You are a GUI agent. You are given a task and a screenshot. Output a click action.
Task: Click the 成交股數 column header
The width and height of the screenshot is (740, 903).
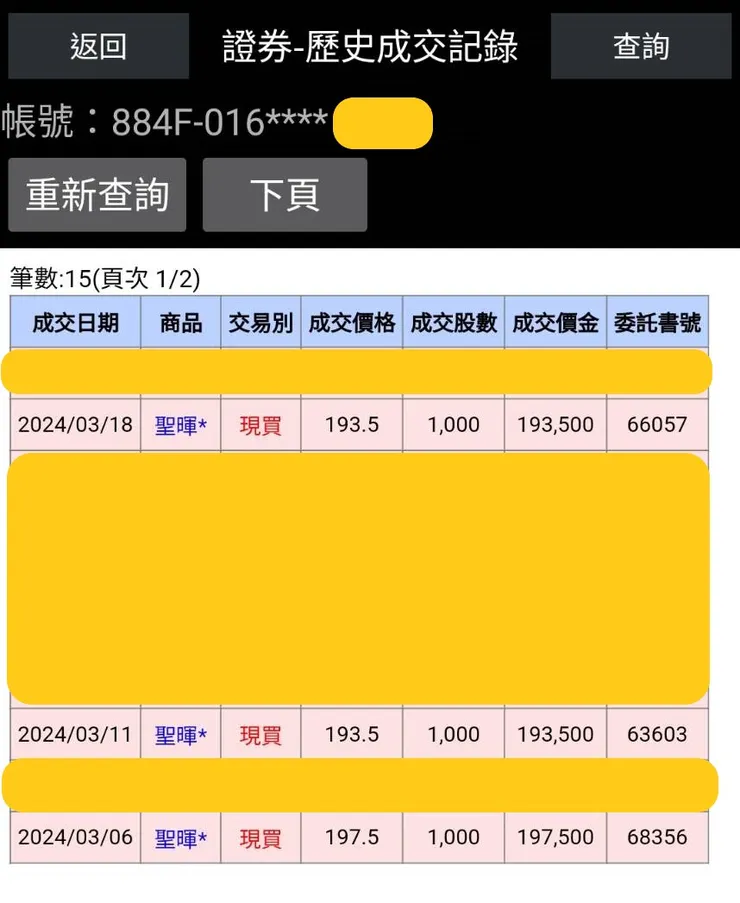coord(452,322)
